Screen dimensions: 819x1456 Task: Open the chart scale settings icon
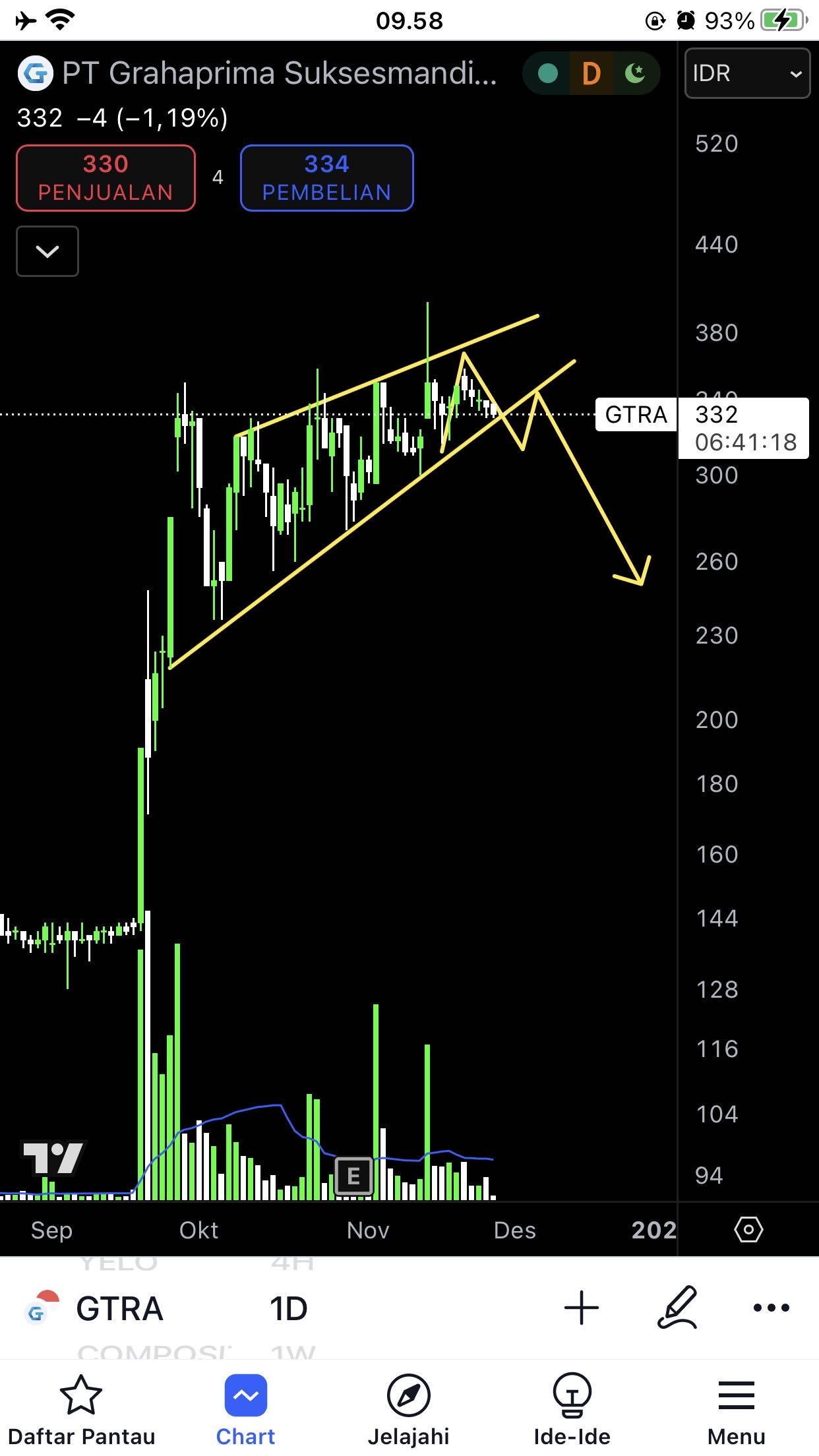point(748,1230)
